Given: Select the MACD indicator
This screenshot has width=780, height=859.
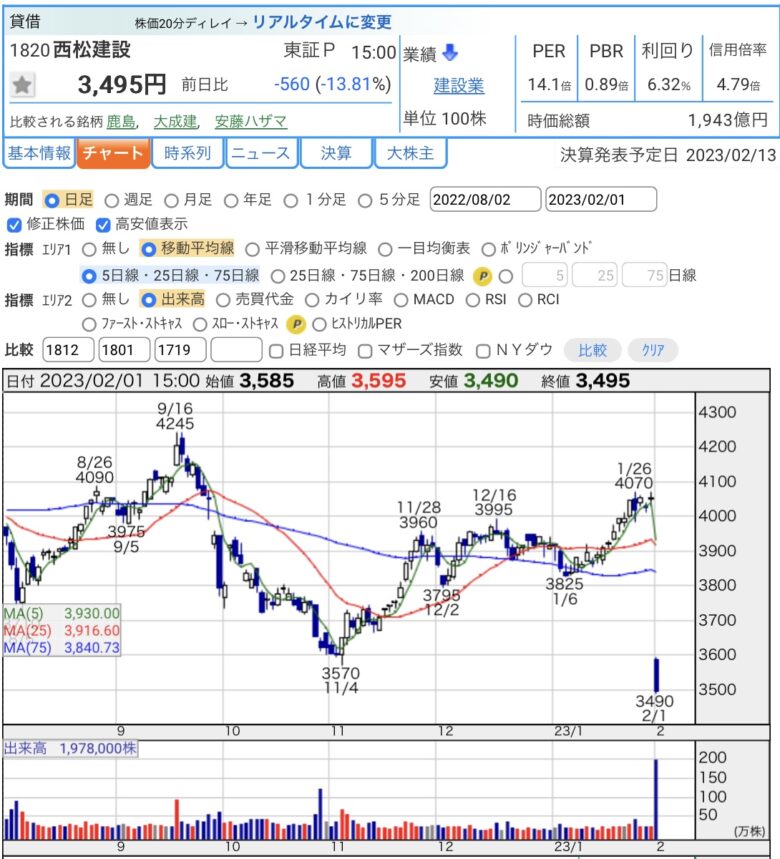Looking at the screenshot, I should click(x=401, y=299).
